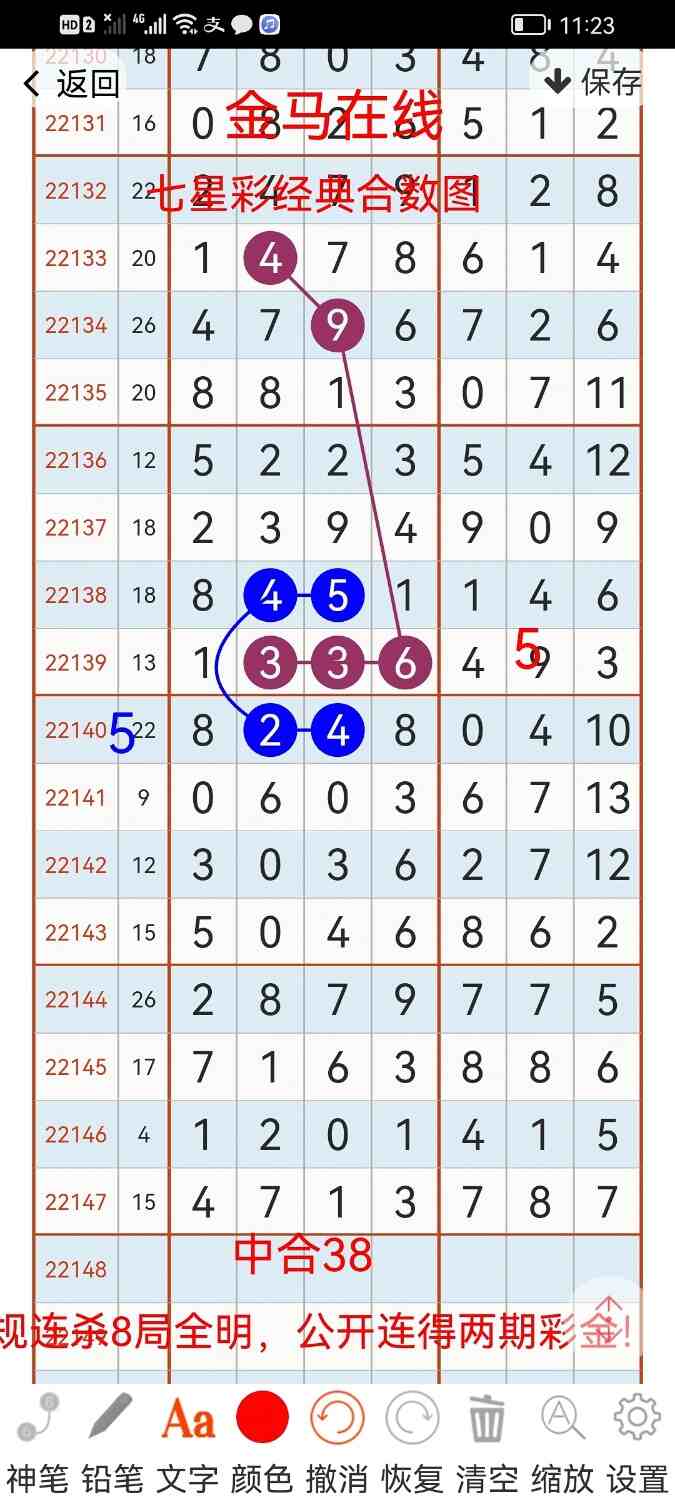Open 设置 settings gear

click(638, 1418)
